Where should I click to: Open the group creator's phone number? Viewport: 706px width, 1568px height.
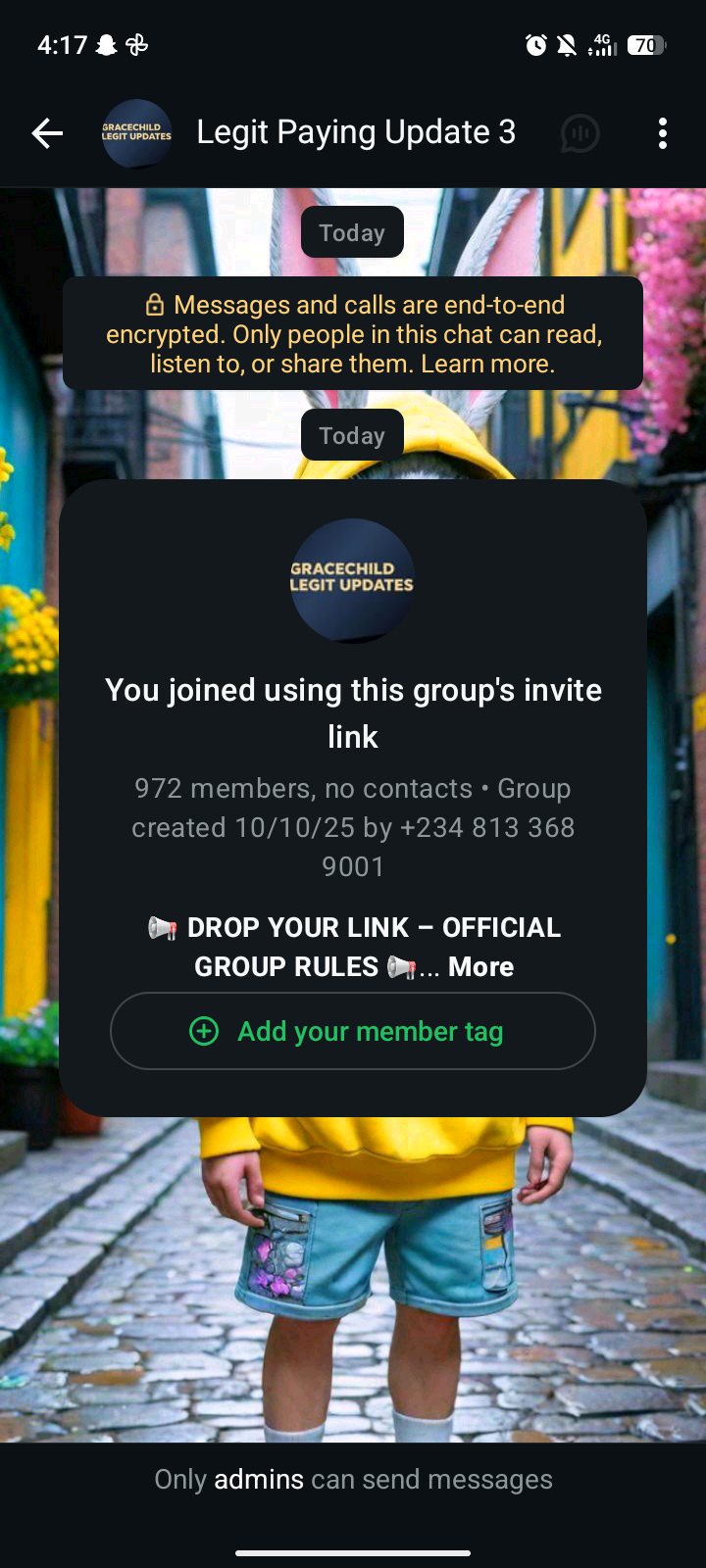[487, 827]
